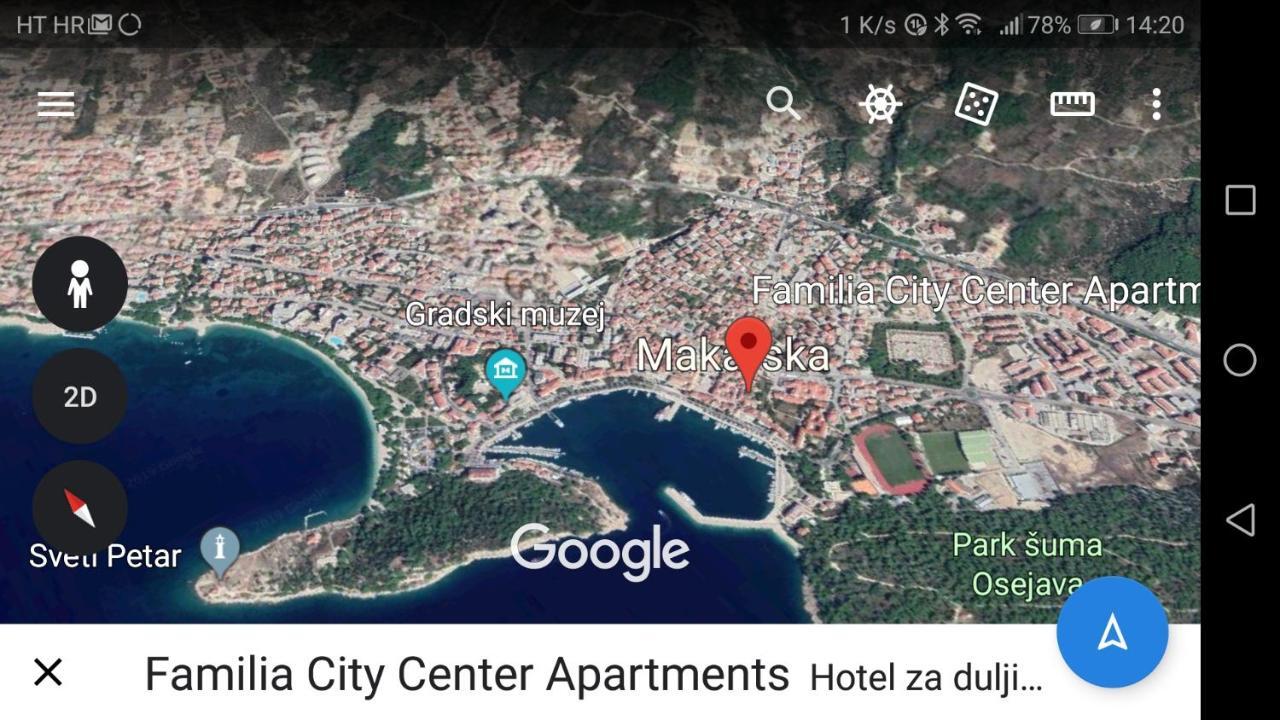Open Familia City Center Apartments details
The width and height of the screenshot is (1280, 720).
point(466,675)
